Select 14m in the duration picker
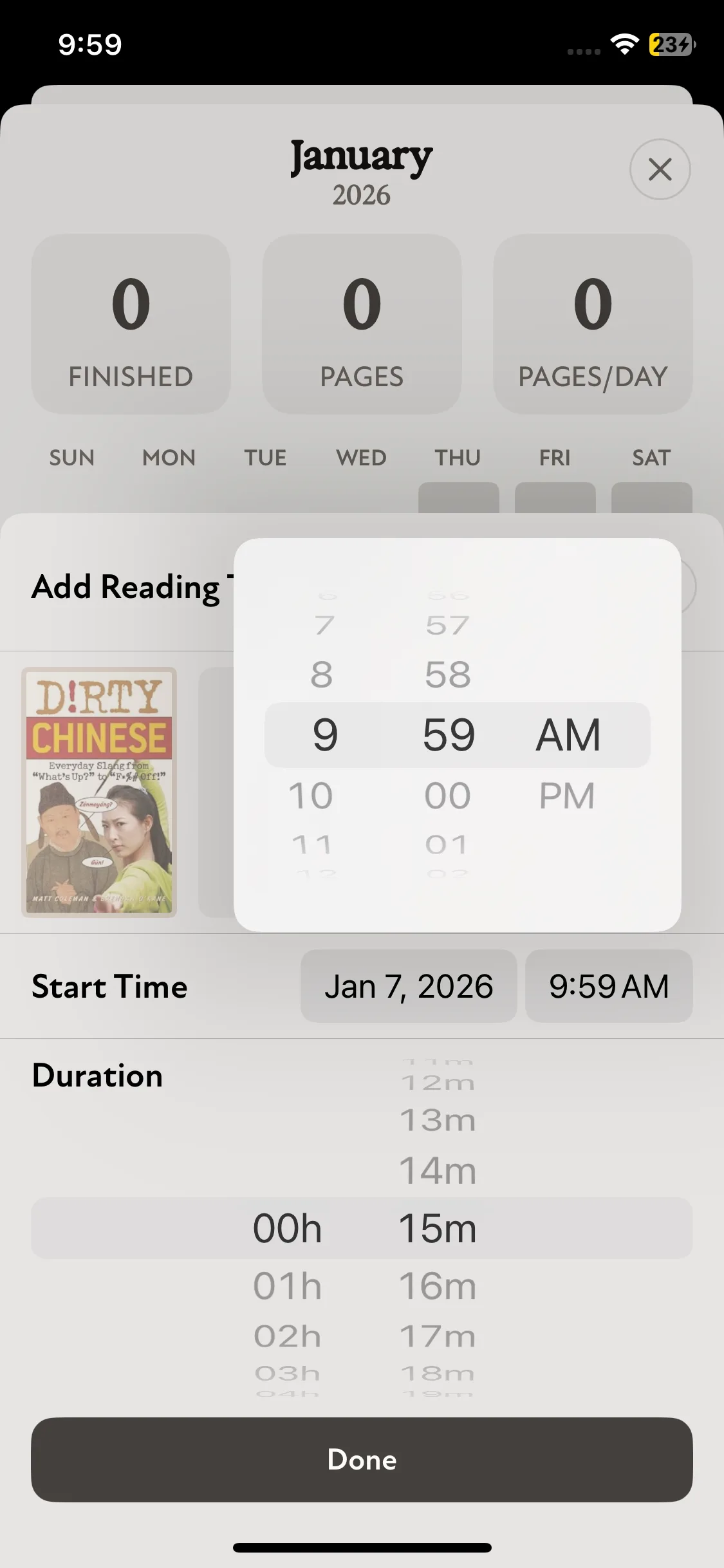Screen dimensions: 724x1568 tap(438, 1170)
